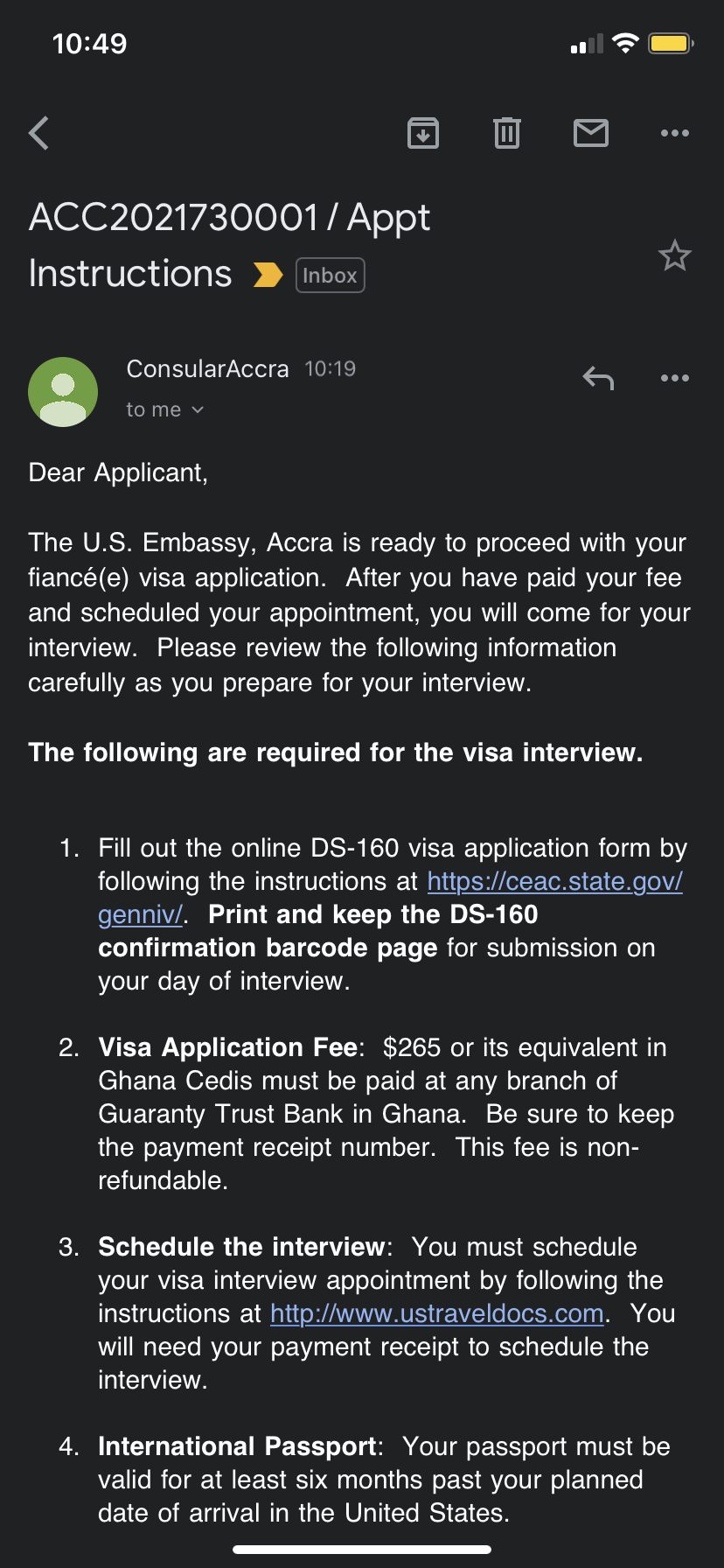Expand the "to me" recipient details

coord(164,409)
